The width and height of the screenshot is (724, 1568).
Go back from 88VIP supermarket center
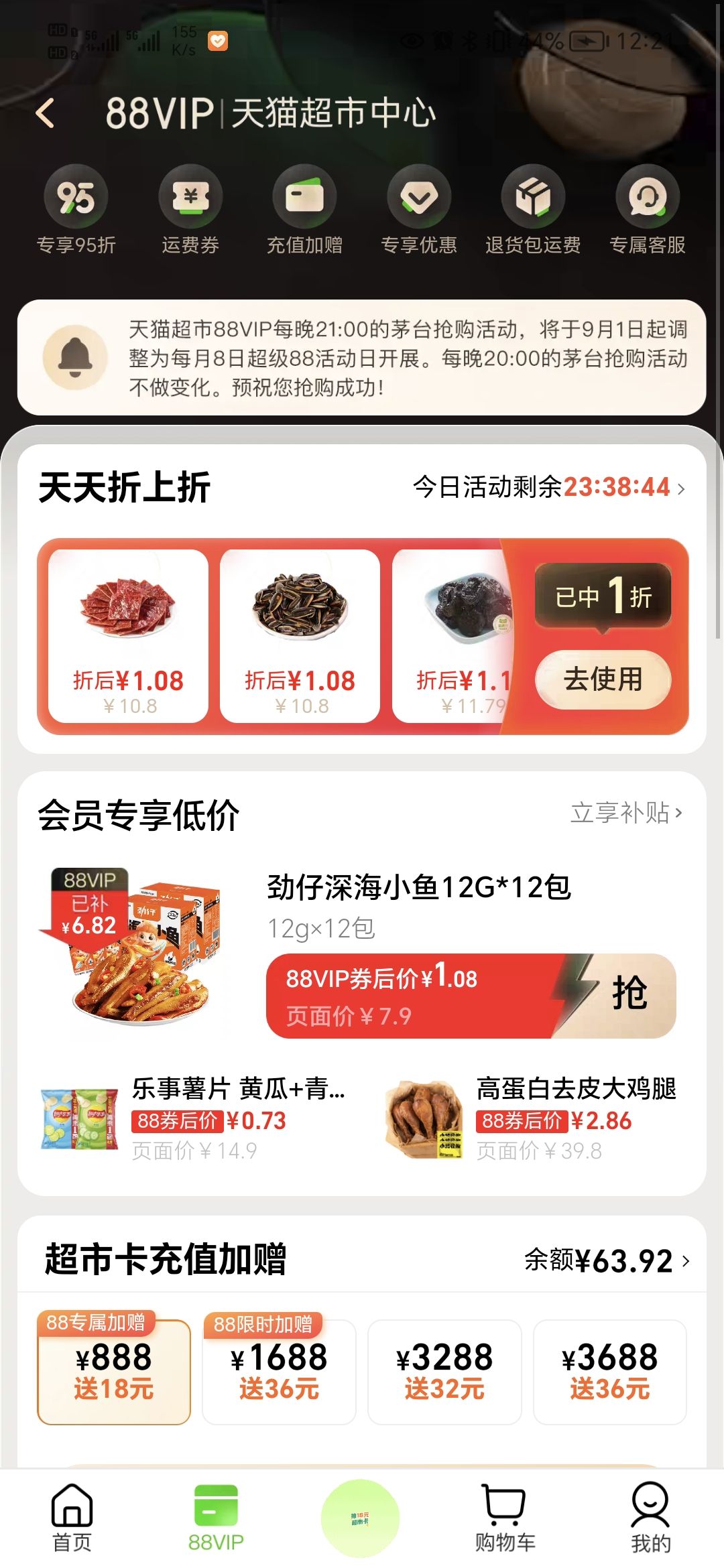click(x=45, y=113)
